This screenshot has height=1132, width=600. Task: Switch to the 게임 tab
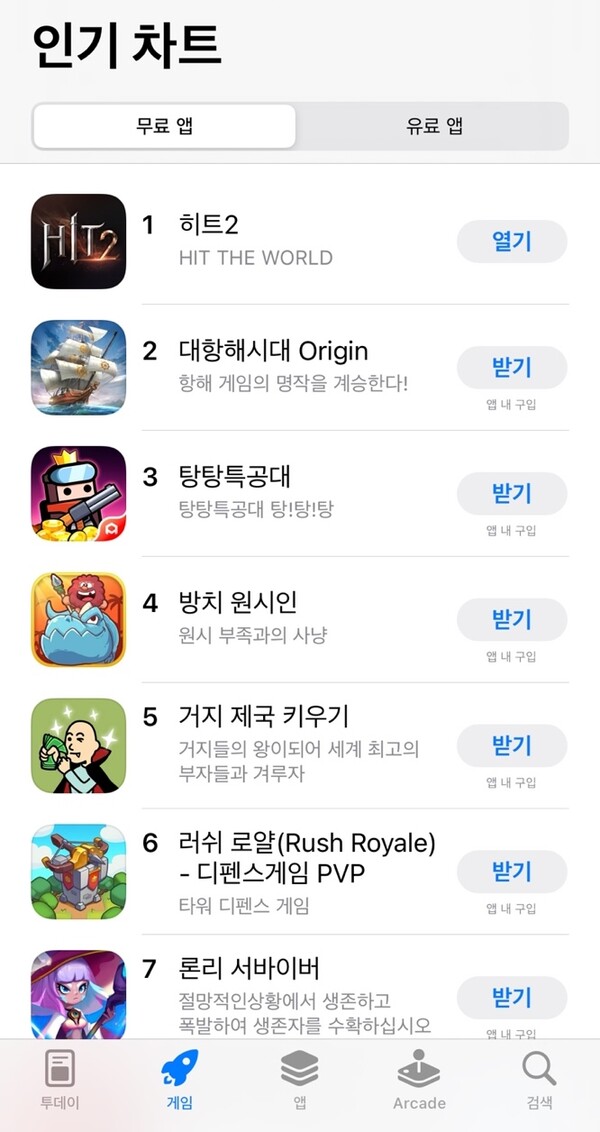click(180, 1080)
